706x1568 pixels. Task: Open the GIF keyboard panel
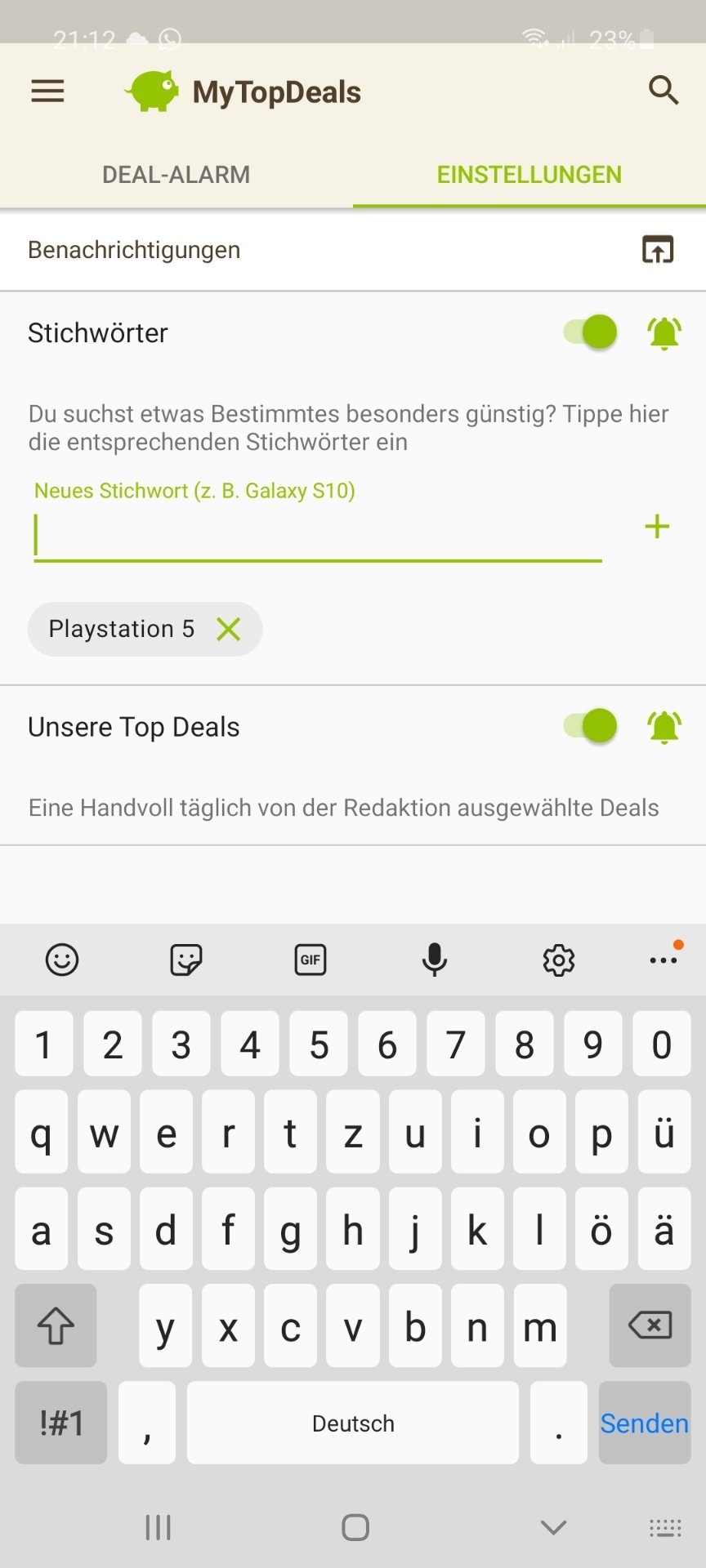310,960
